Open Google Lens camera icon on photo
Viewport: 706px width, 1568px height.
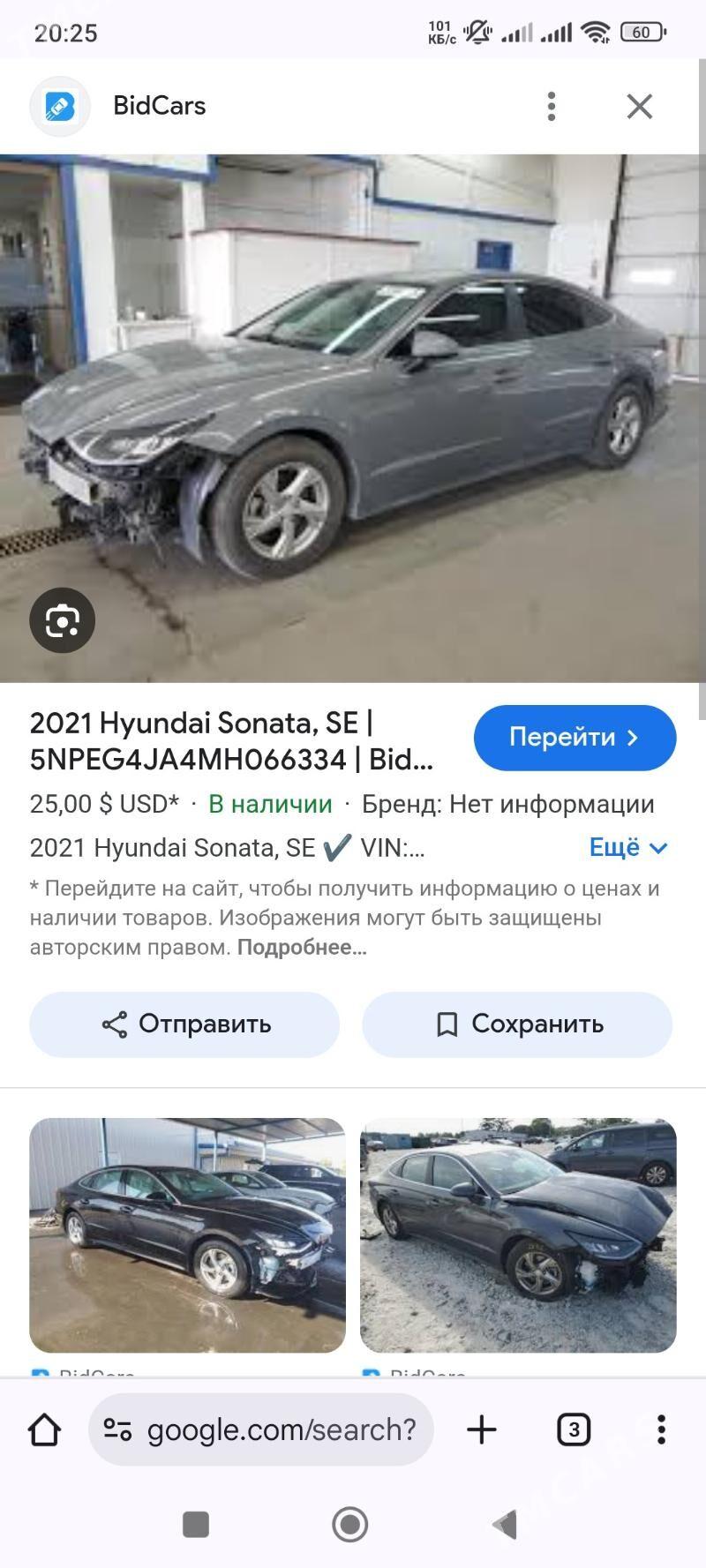62,620
